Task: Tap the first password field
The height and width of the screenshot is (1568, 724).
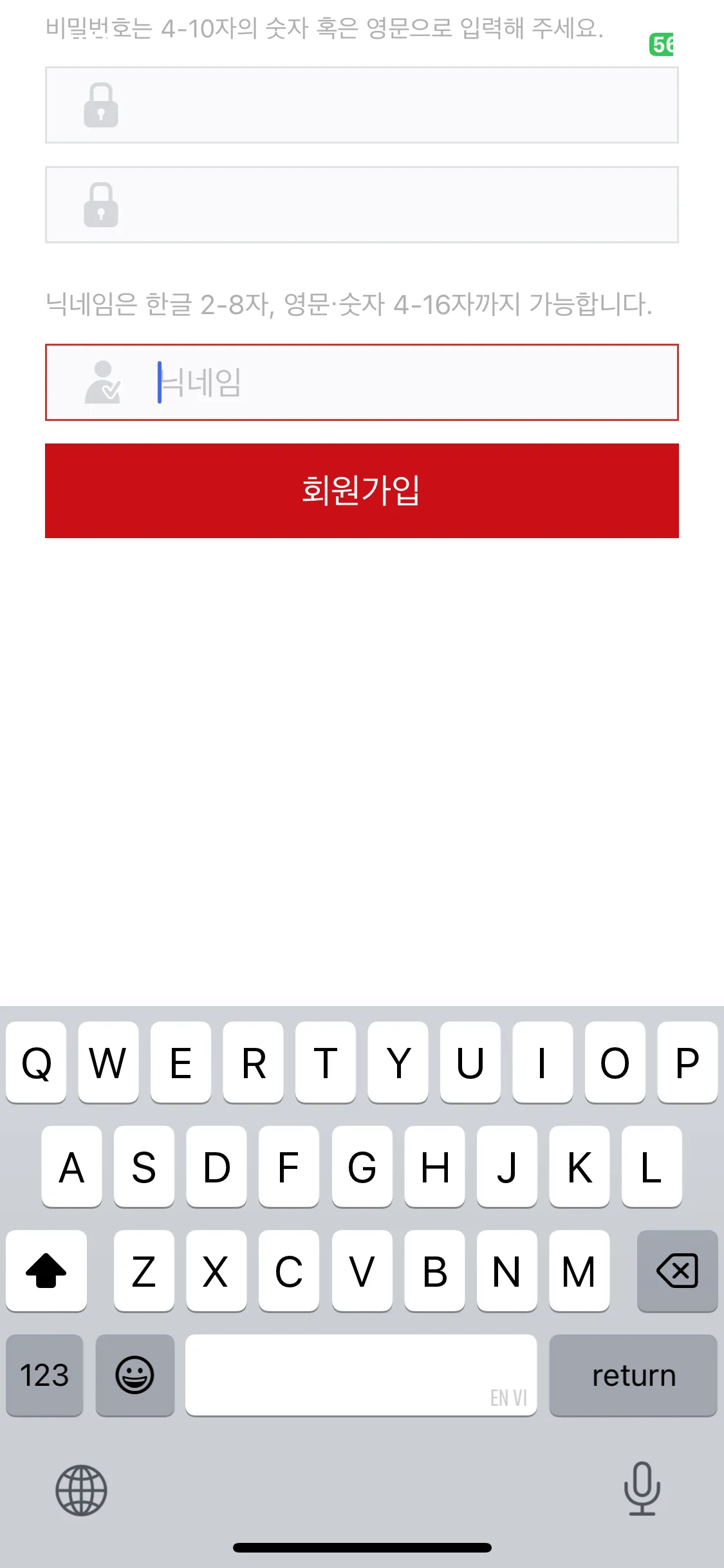Action: pyautogui.click(x=362, y=105)
